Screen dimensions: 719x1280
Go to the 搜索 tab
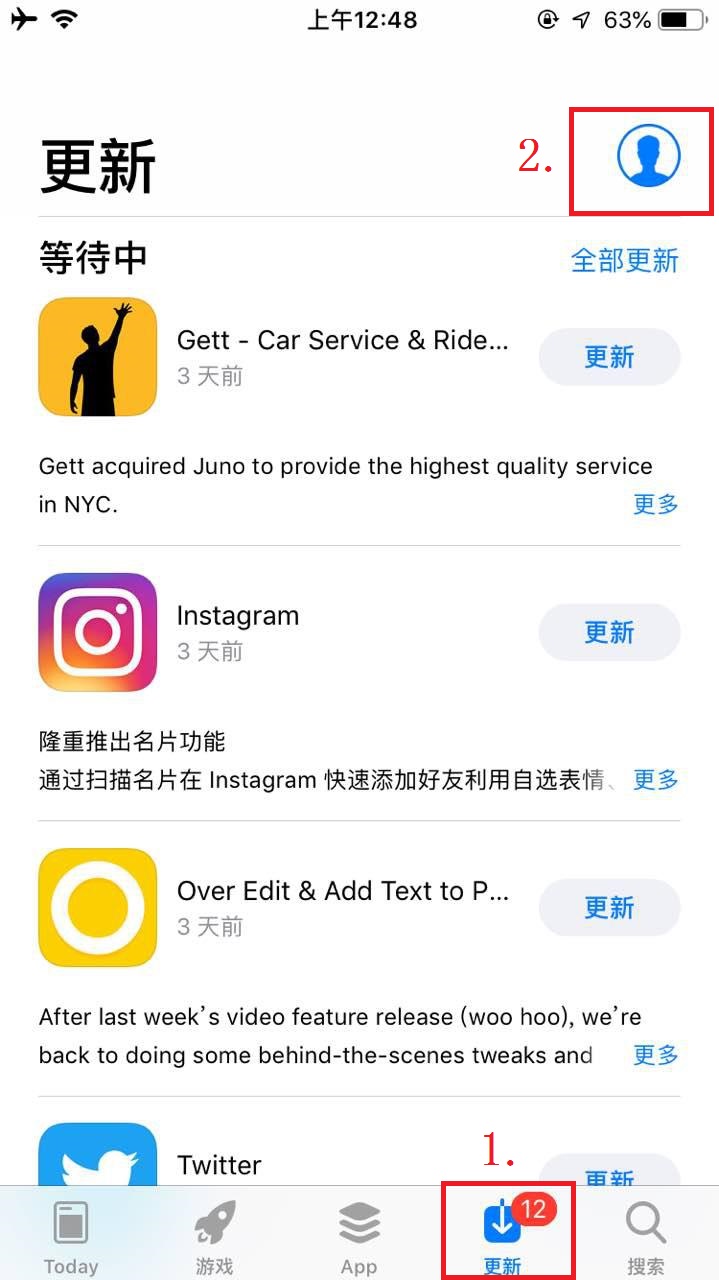pyautogui.click(x=646, y=1238)
